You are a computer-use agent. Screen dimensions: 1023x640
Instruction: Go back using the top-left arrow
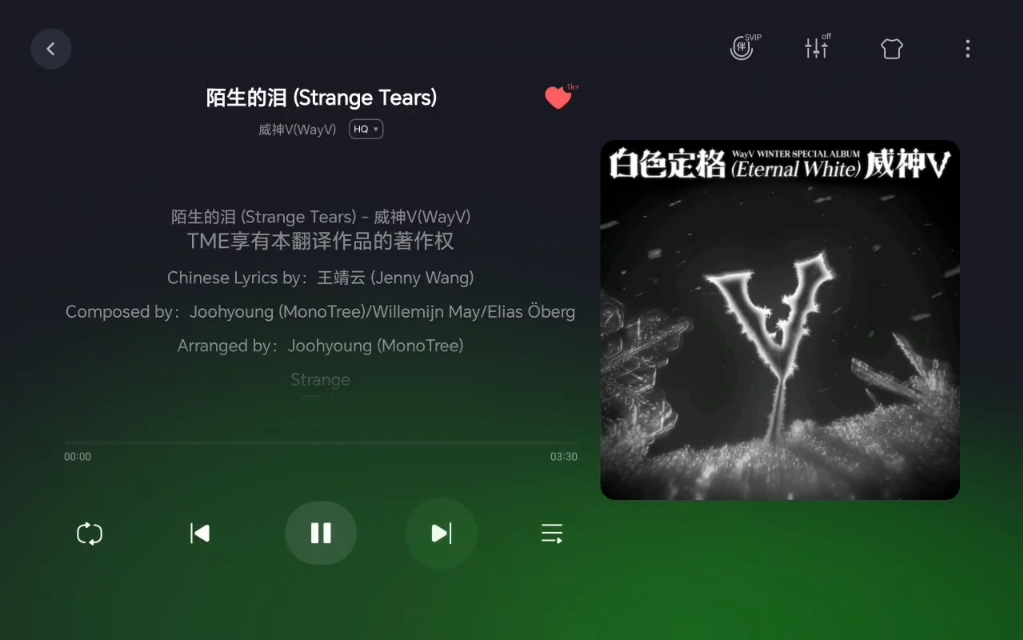point(51,48)
